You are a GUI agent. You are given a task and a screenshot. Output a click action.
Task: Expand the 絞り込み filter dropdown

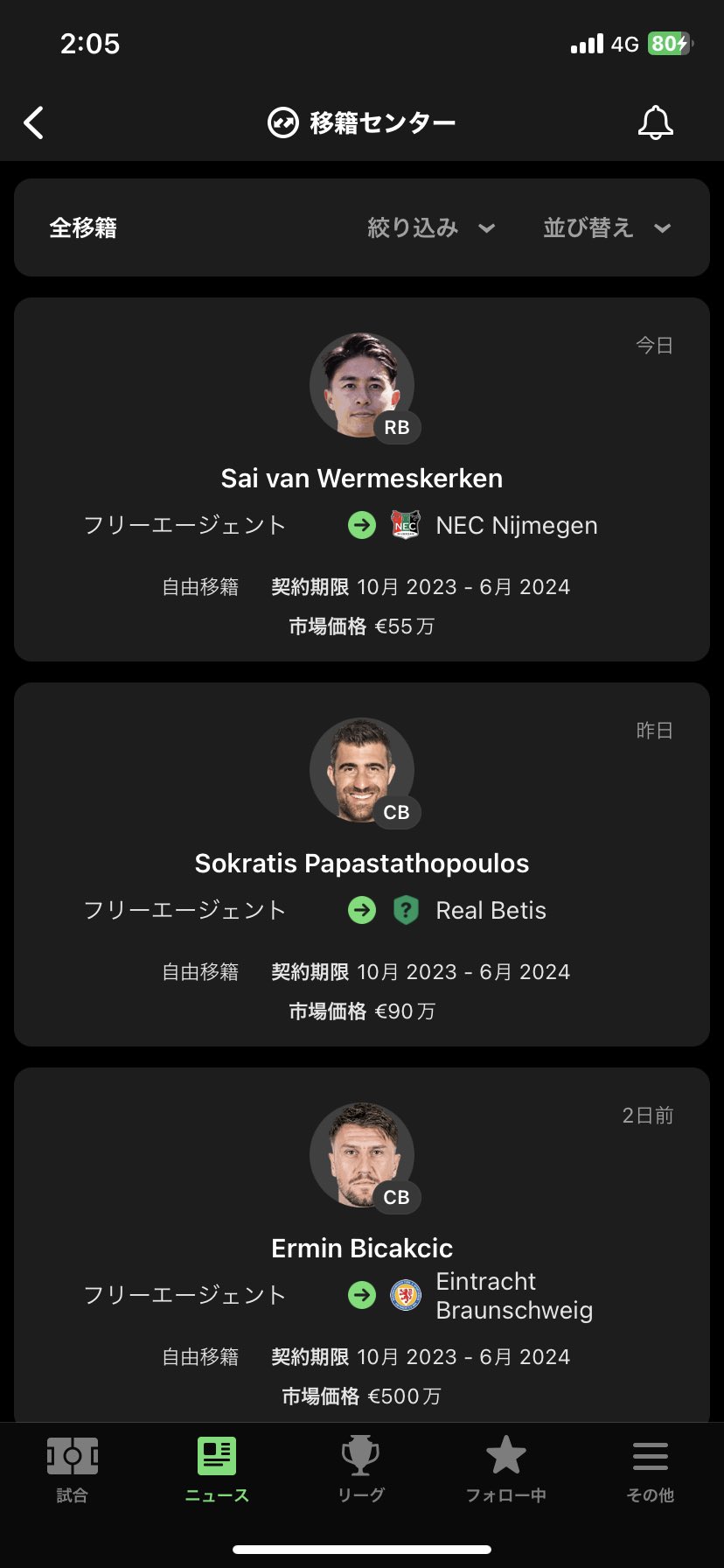coord(431,228)
